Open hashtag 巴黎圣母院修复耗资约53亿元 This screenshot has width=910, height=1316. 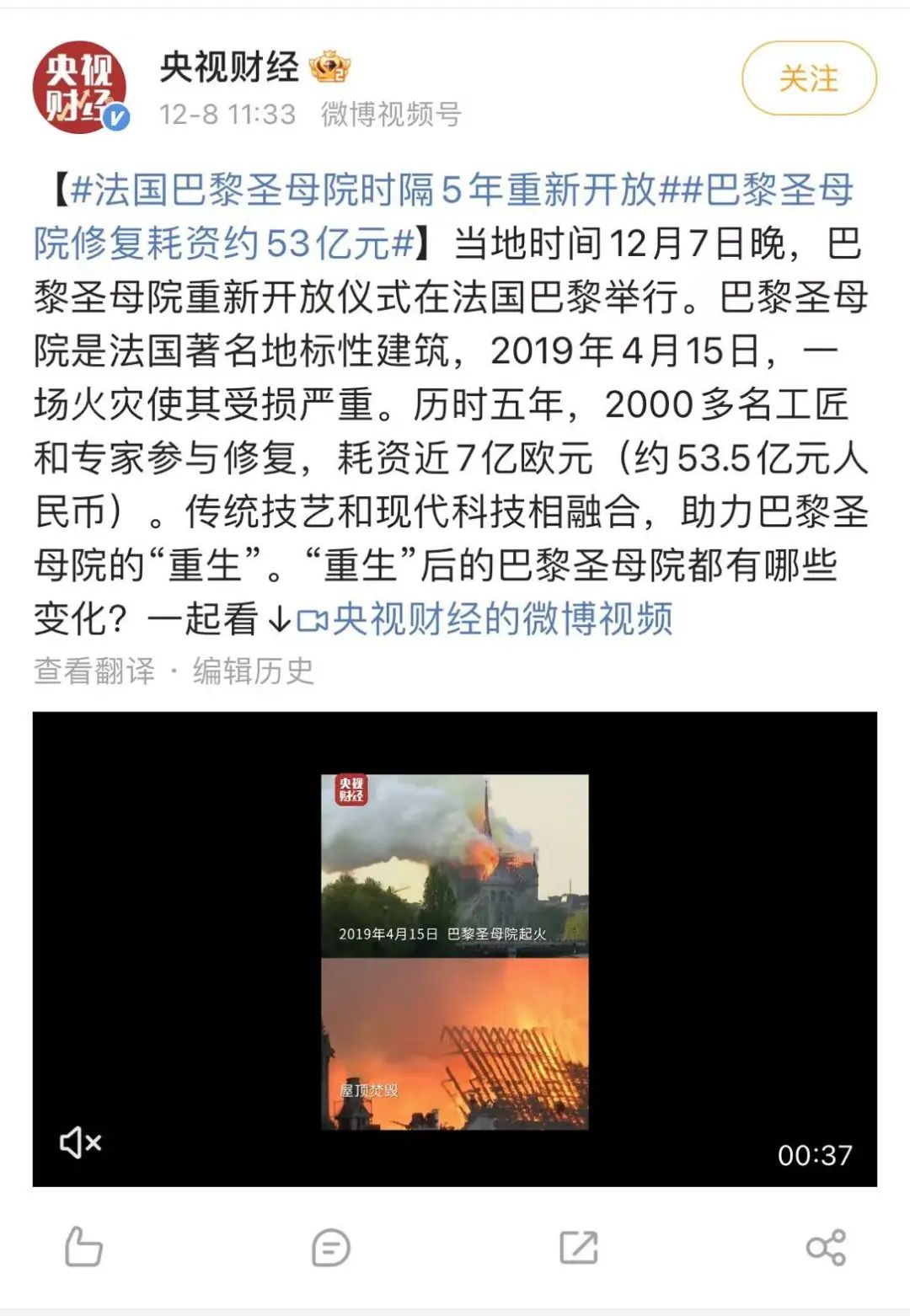[223, 243]
